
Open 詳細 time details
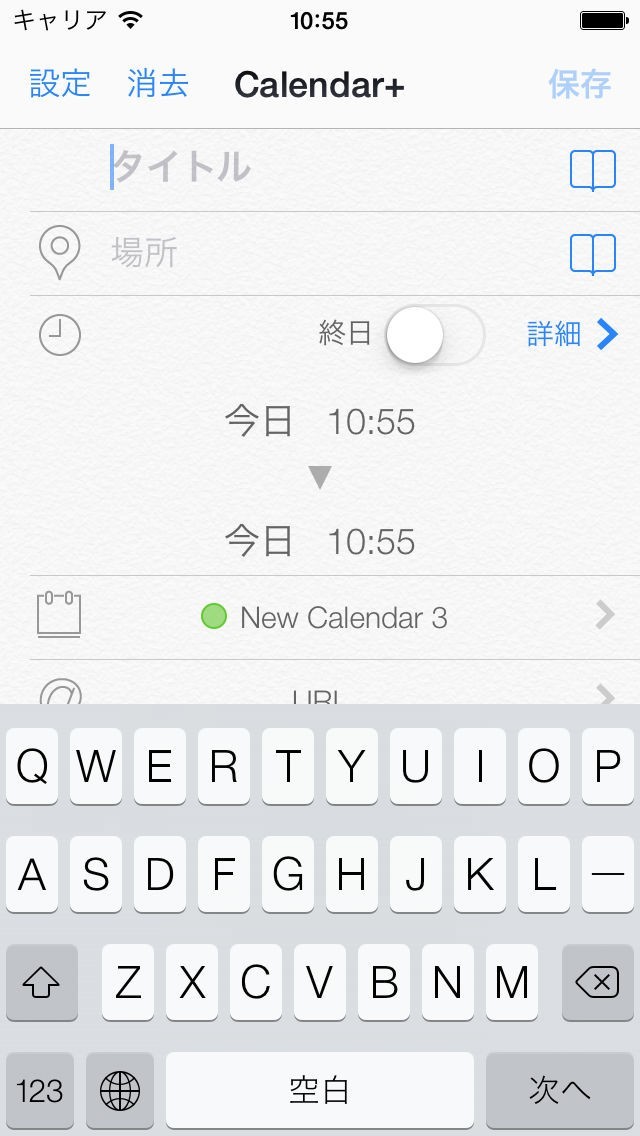pyautogui.click(x=573, y=335)
